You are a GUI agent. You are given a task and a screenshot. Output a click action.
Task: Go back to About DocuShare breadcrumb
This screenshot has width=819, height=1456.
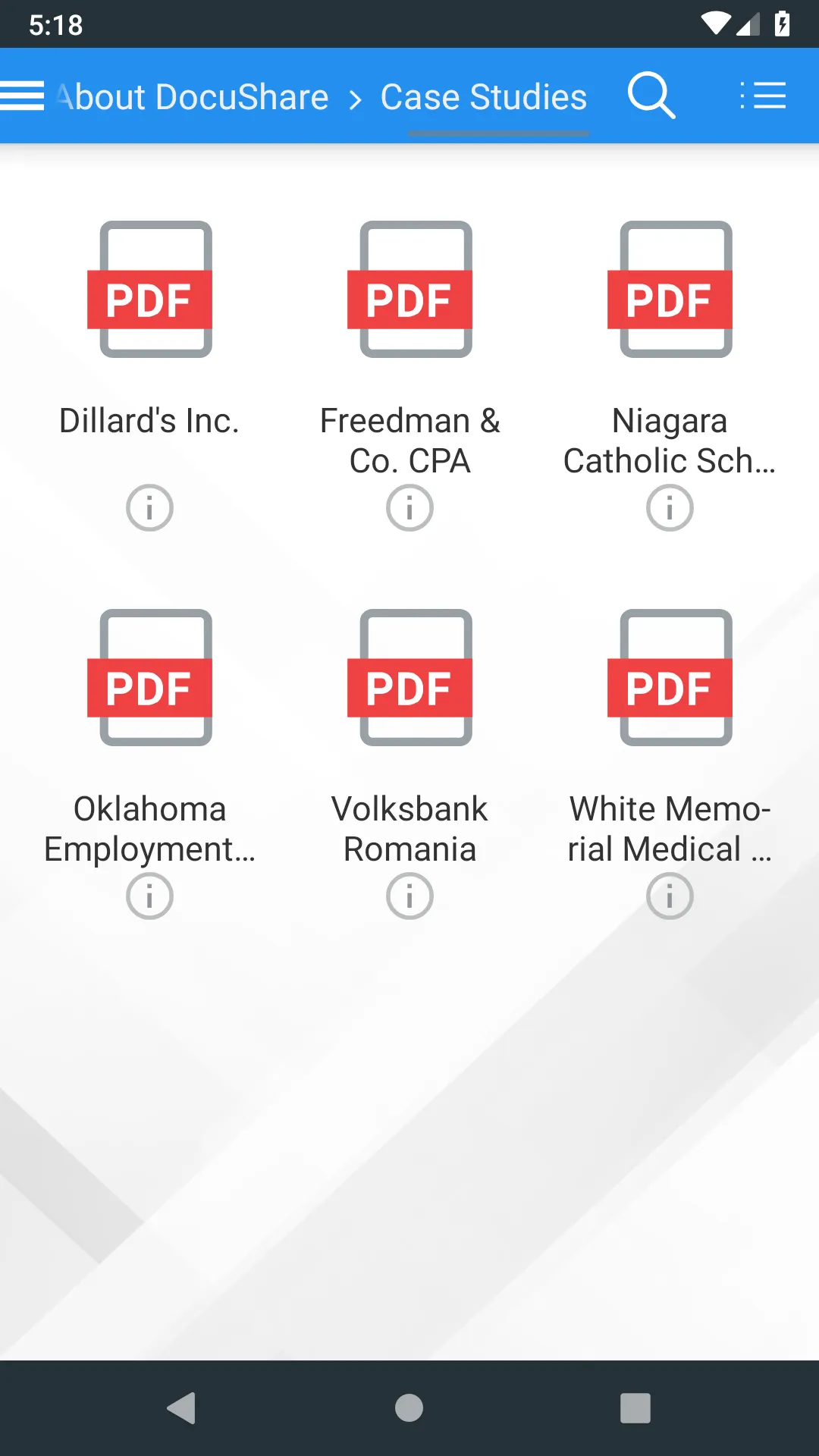(193, 97)
